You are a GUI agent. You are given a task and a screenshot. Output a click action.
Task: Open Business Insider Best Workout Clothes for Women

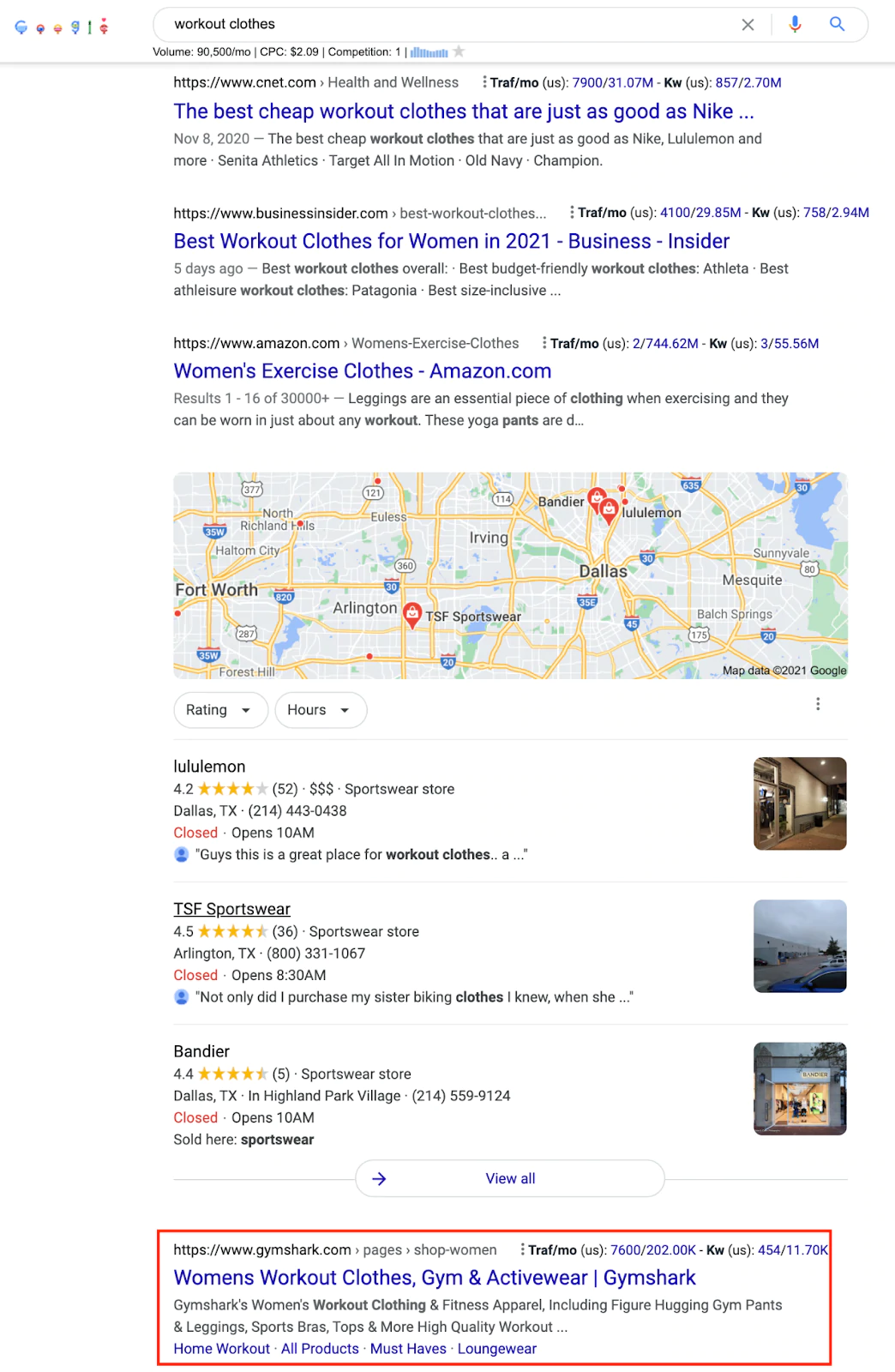click(x=451, y=241)
